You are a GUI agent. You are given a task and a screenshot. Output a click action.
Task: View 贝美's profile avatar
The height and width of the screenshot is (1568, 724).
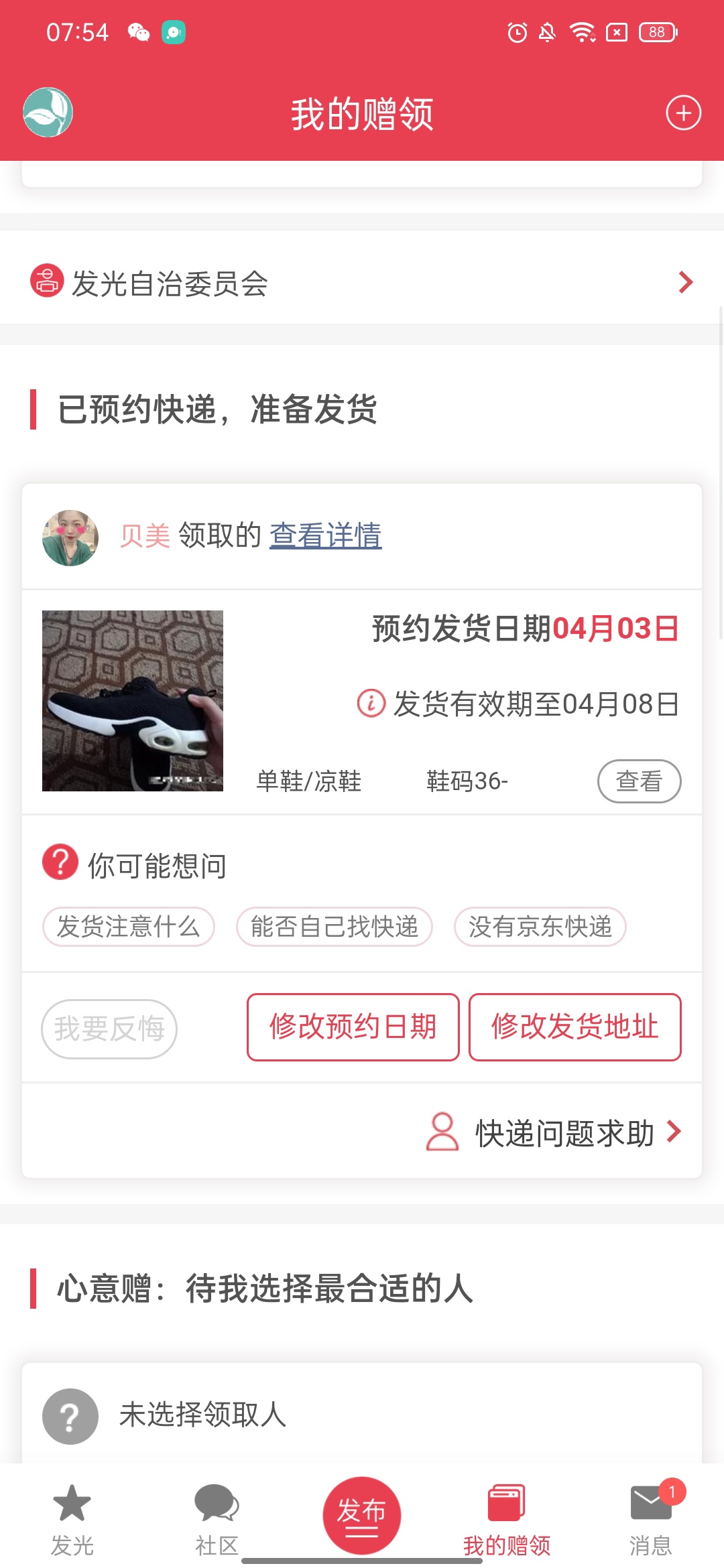70,537
